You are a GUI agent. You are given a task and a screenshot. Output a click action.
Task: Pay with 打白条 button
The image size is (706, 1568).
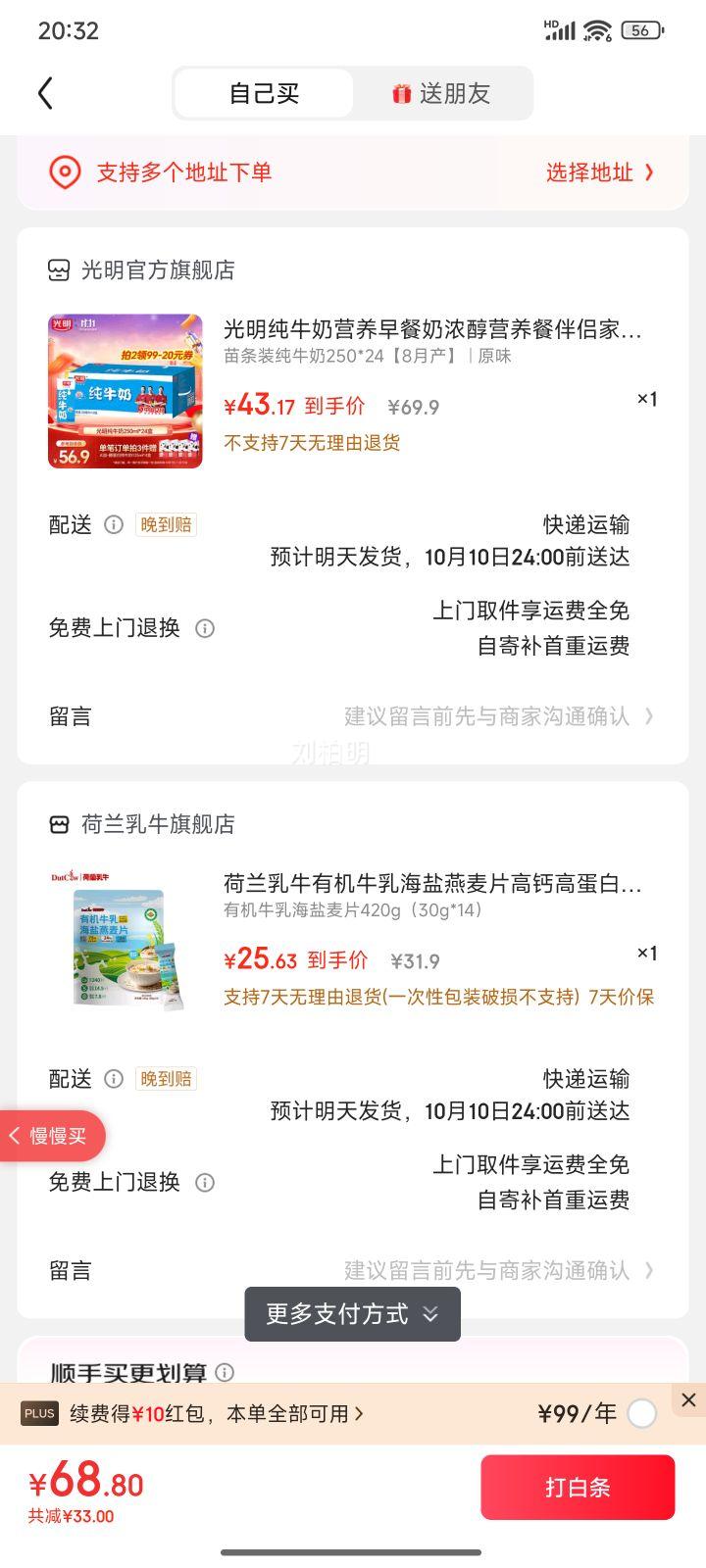(x=578, y=1487)
